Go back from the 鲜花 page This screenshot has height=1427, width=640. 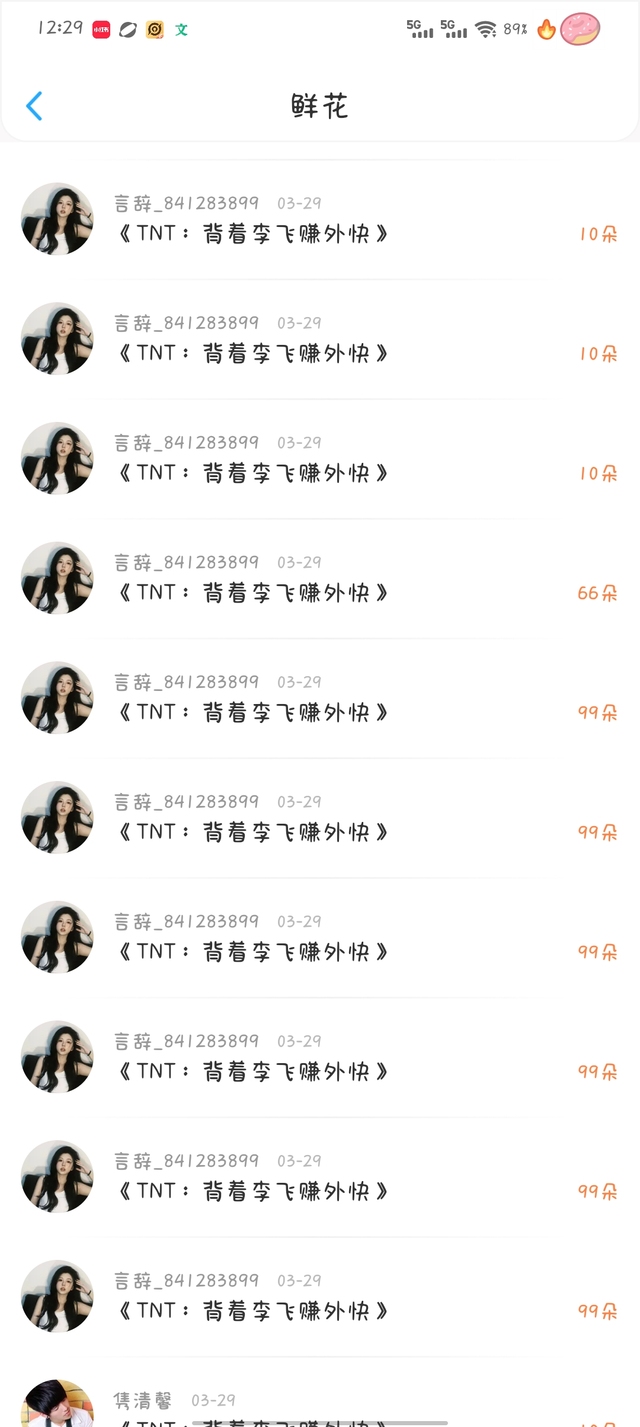[x=34, y=106]
